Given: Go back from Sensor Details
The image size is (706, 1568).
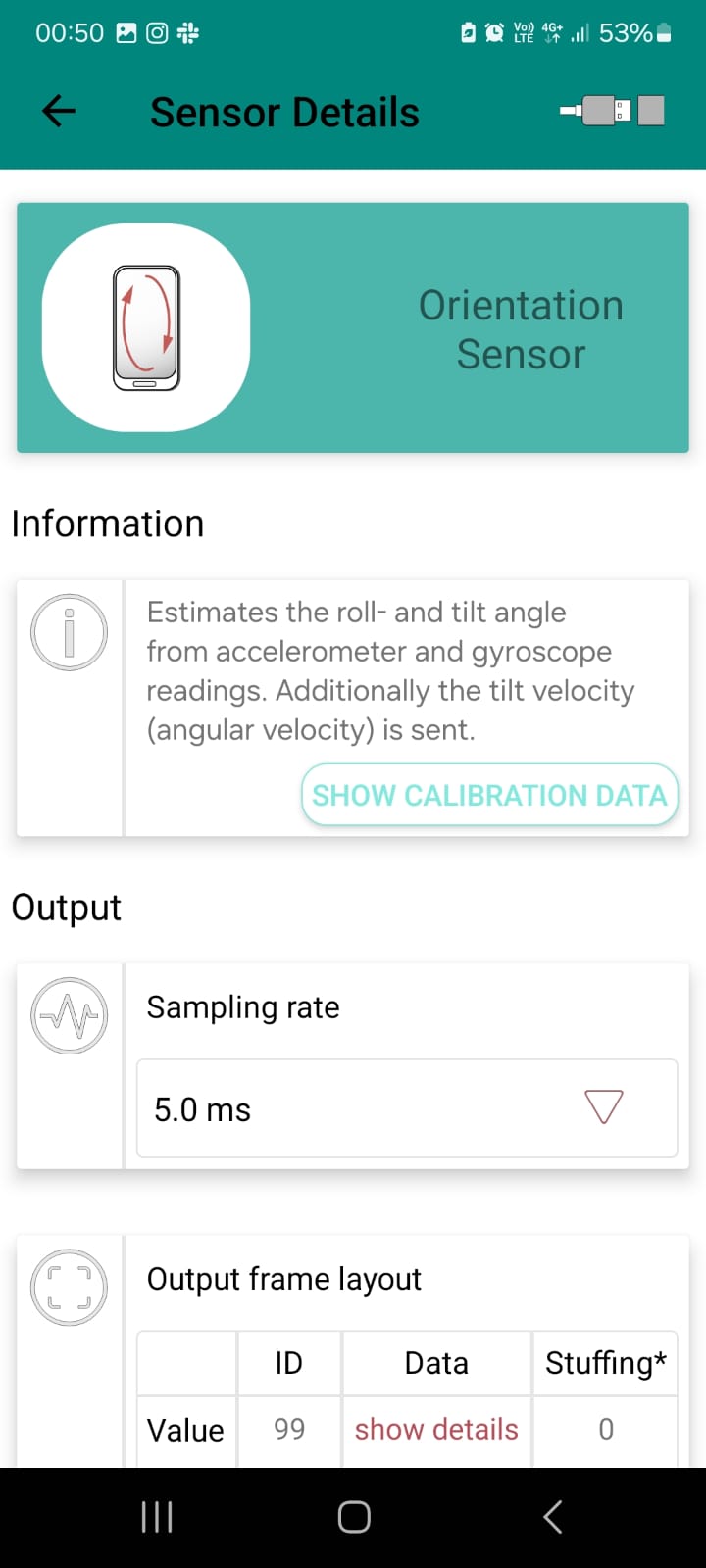Looking at the screenshot, I should [59, 112].
